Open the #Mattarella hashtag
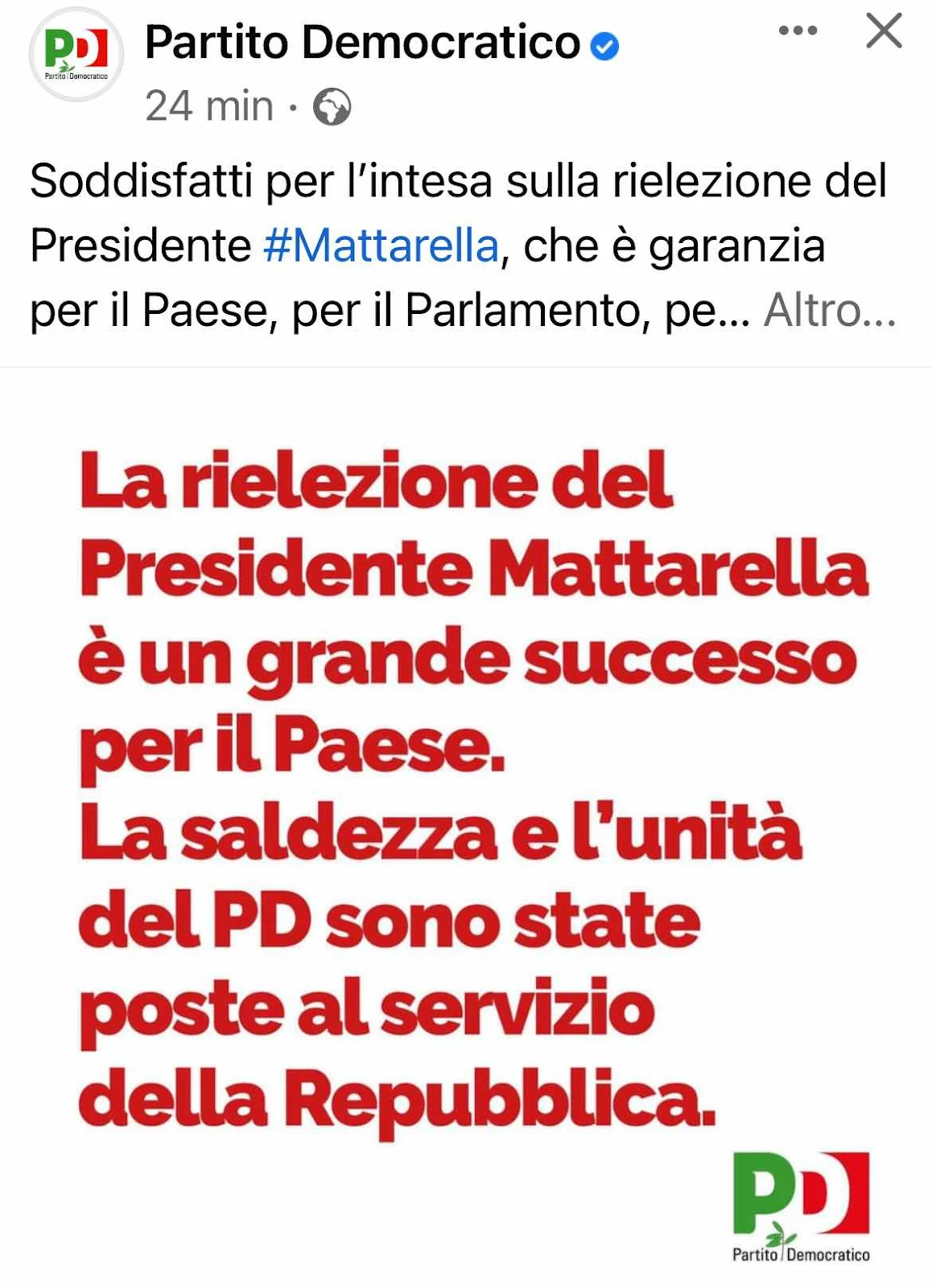 coord(381,246)
